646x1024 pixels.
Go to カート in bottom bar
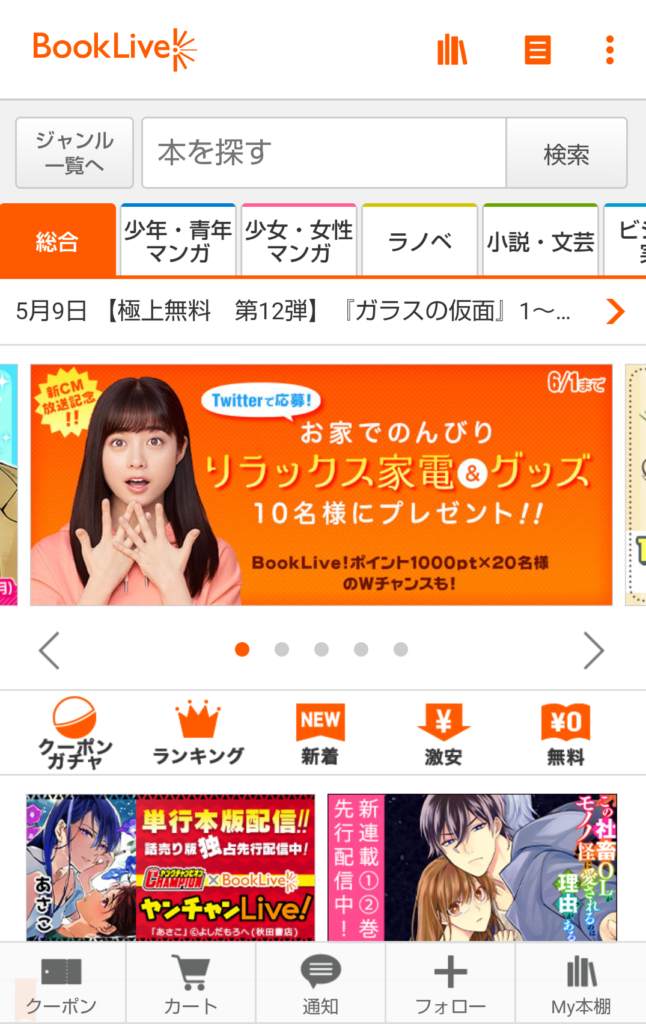190,984
